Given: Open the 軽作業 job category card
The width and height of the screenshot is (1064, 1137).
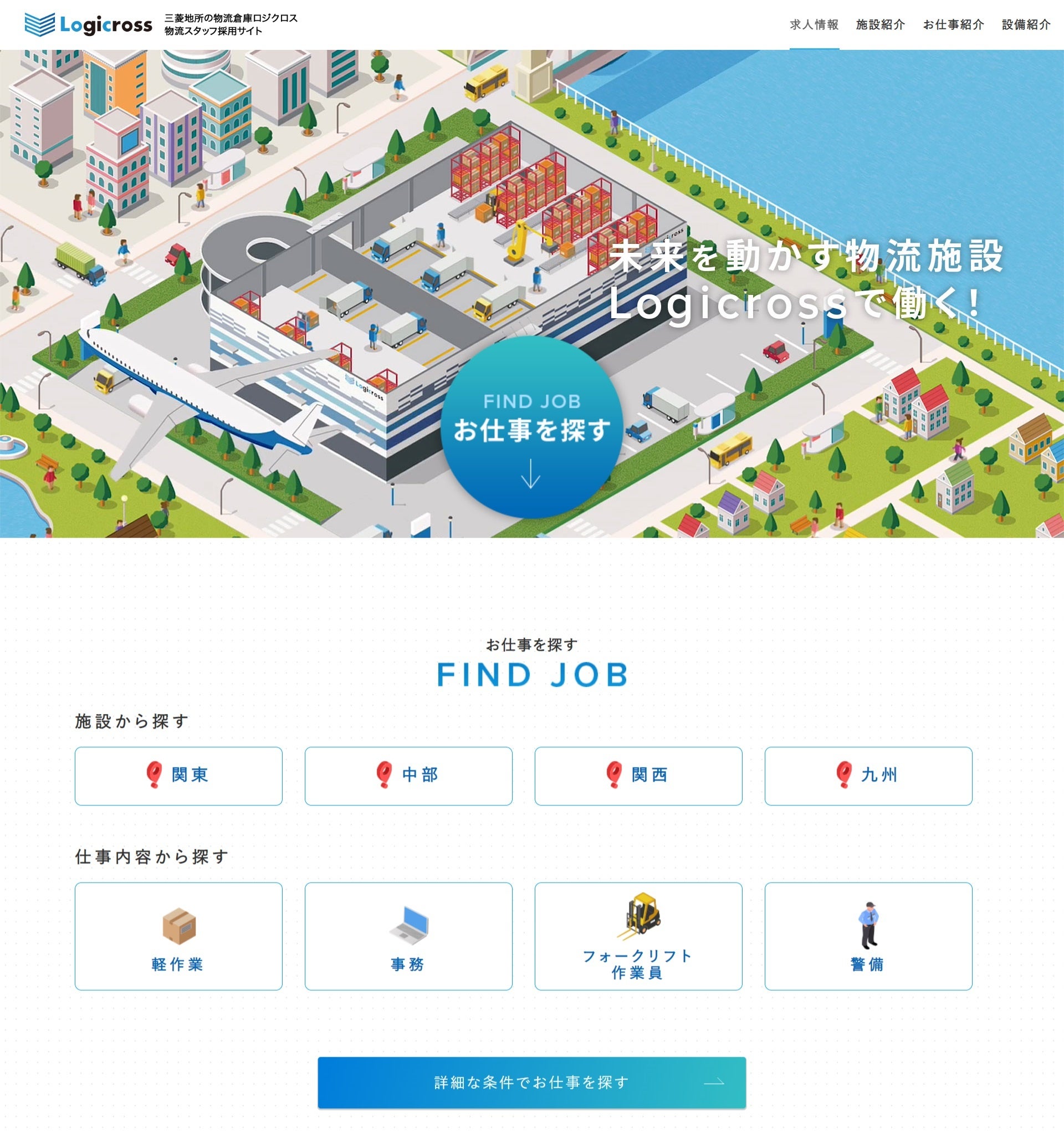Looking at the screenshot, I should (x=178, y=936).
